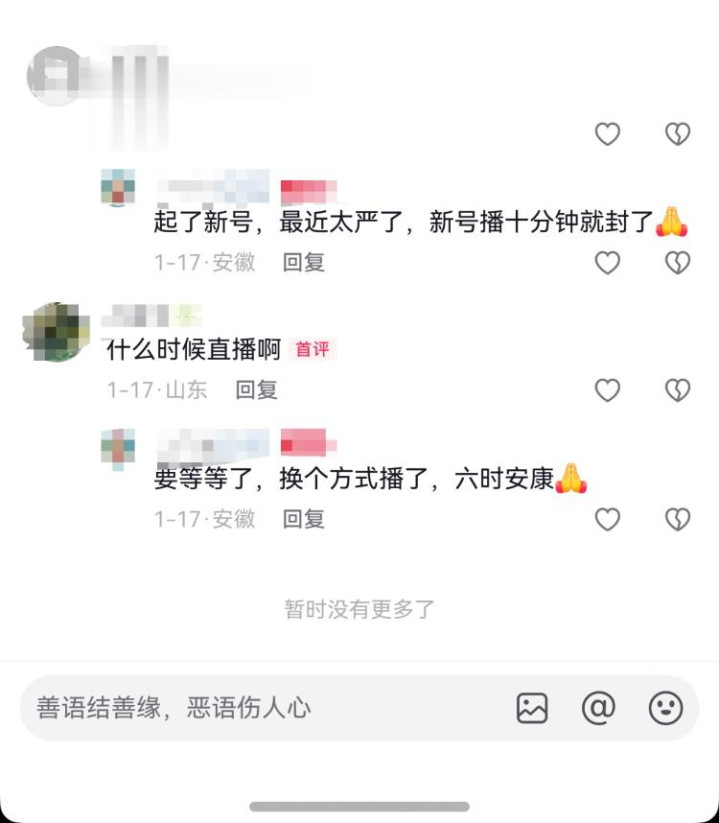Dislike the comment 起了新号，最近太严了
The height and width of the screenshot is (823, 719).
(678, 262)
